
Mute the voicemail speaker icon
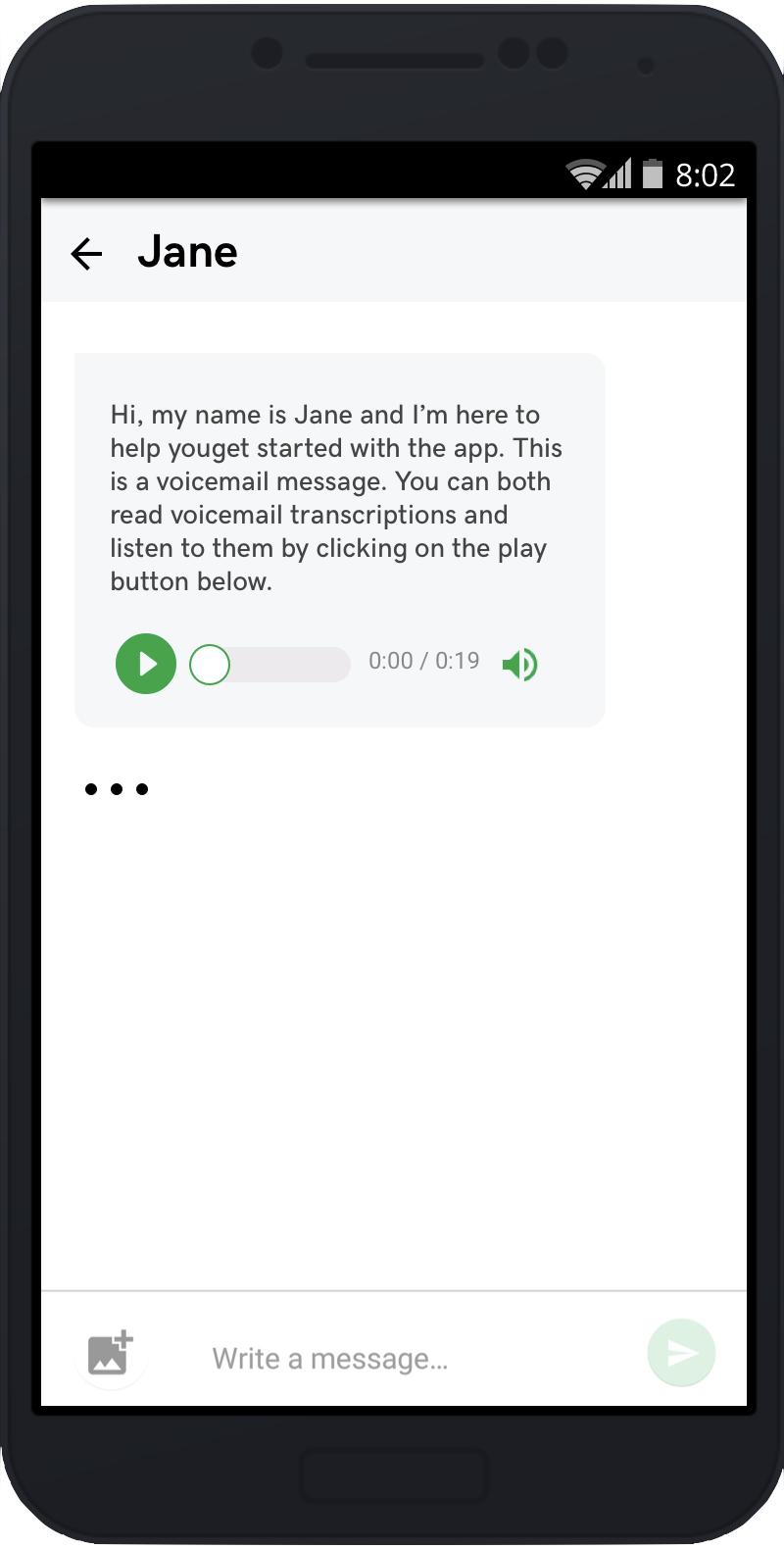(520, 664)
